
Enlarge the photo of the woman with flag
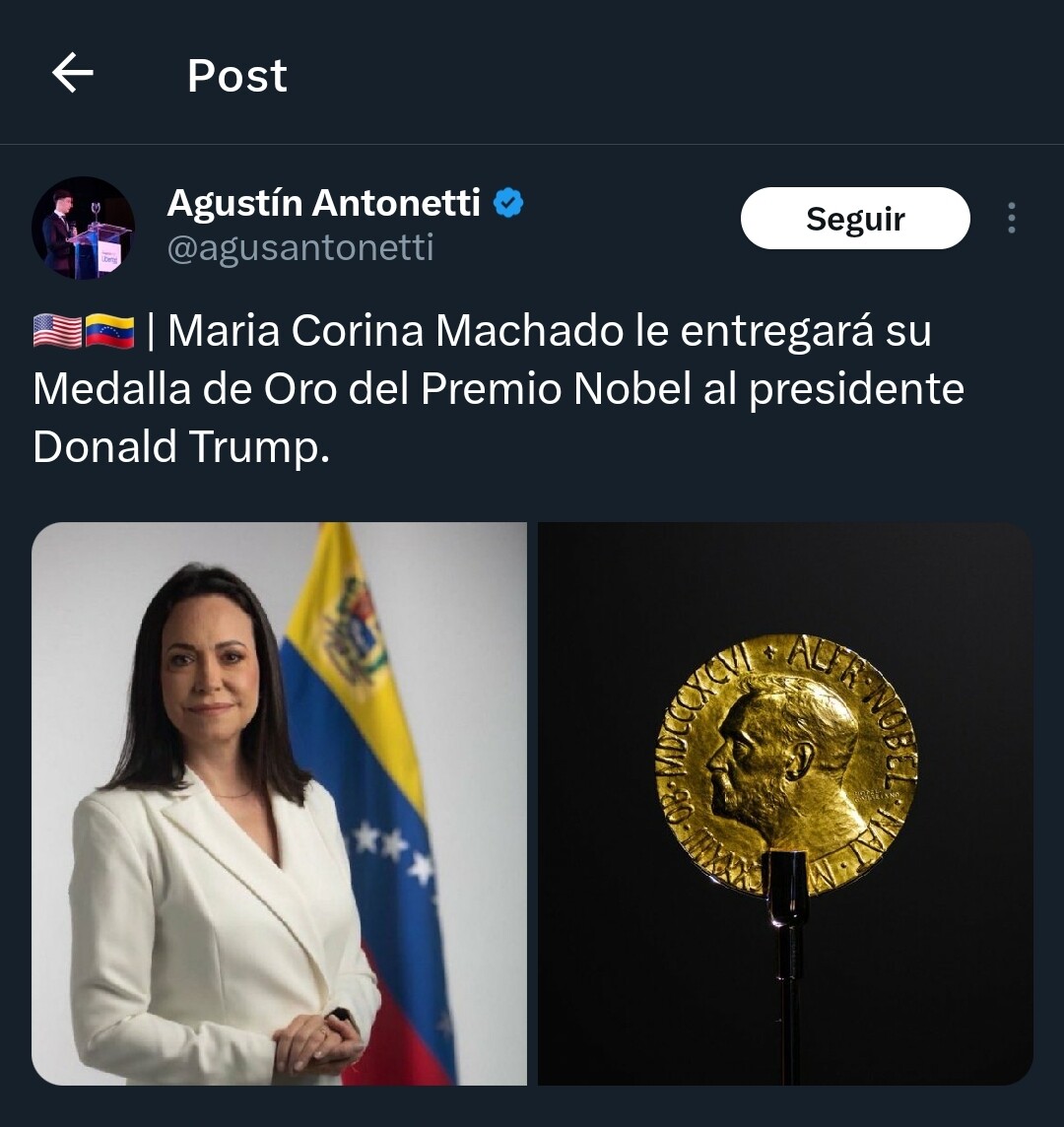[279, 803]
